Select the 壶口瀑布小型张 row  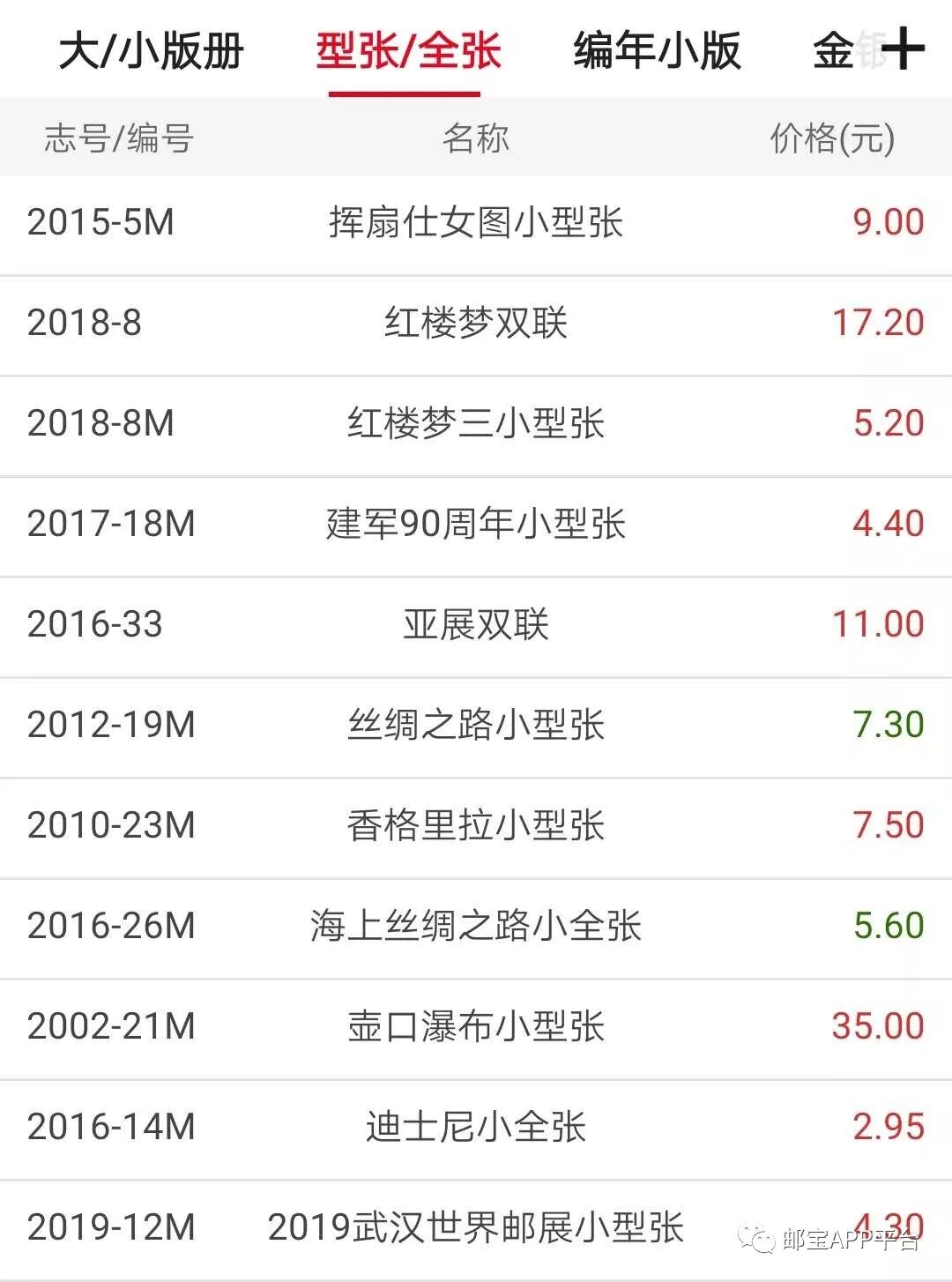(476, 1026)
